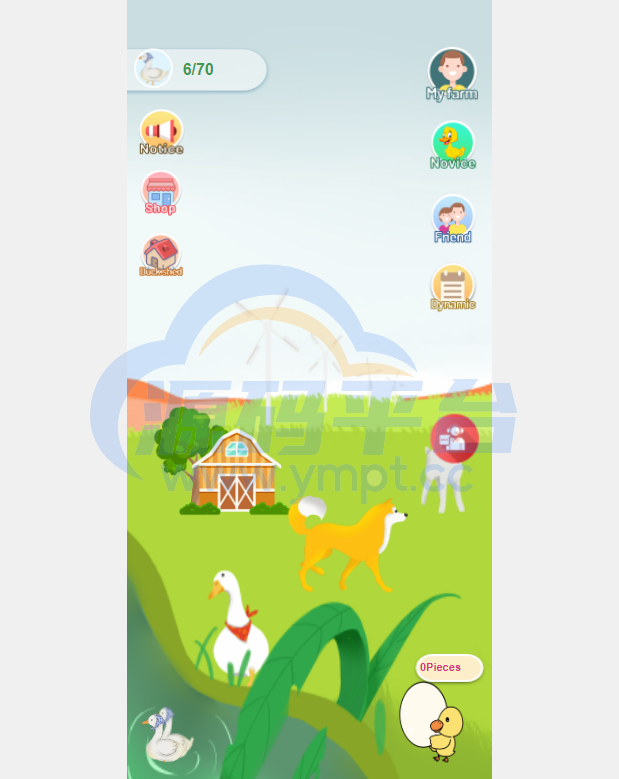Viewport: 619px width, 779px height.
Task: Open the Shop
Action: click(x=160, y=192)
